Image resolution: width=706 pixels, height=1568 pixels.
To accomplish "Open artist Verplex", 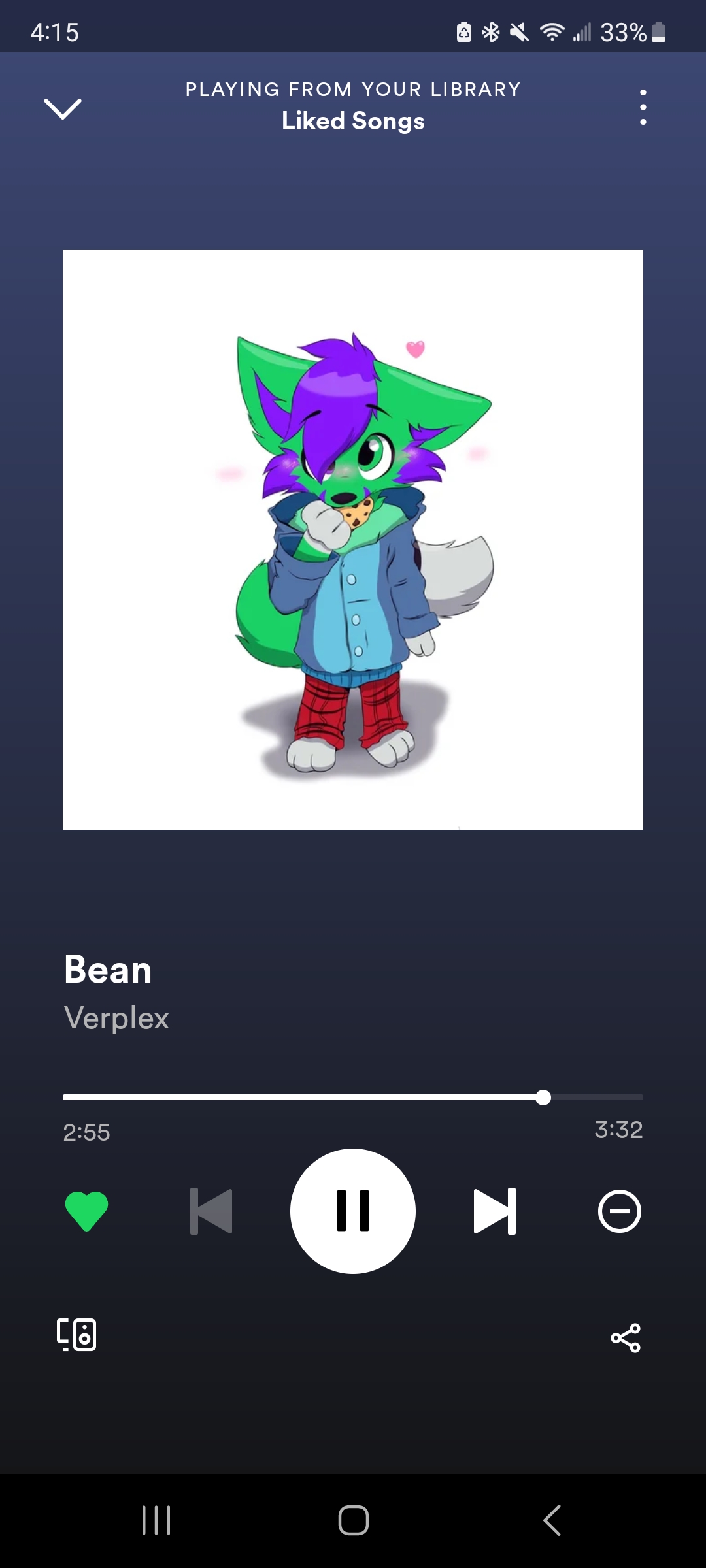I will pyautogui.click(x=116, y=1018).
